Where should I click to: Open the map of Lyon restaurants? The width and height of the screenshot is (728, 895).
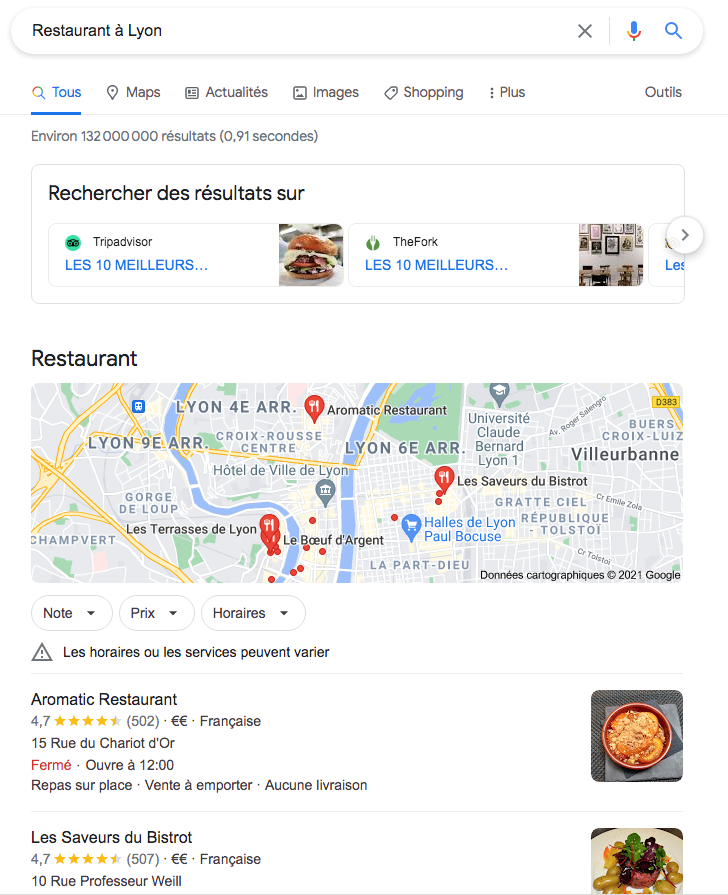click(357, 483)
